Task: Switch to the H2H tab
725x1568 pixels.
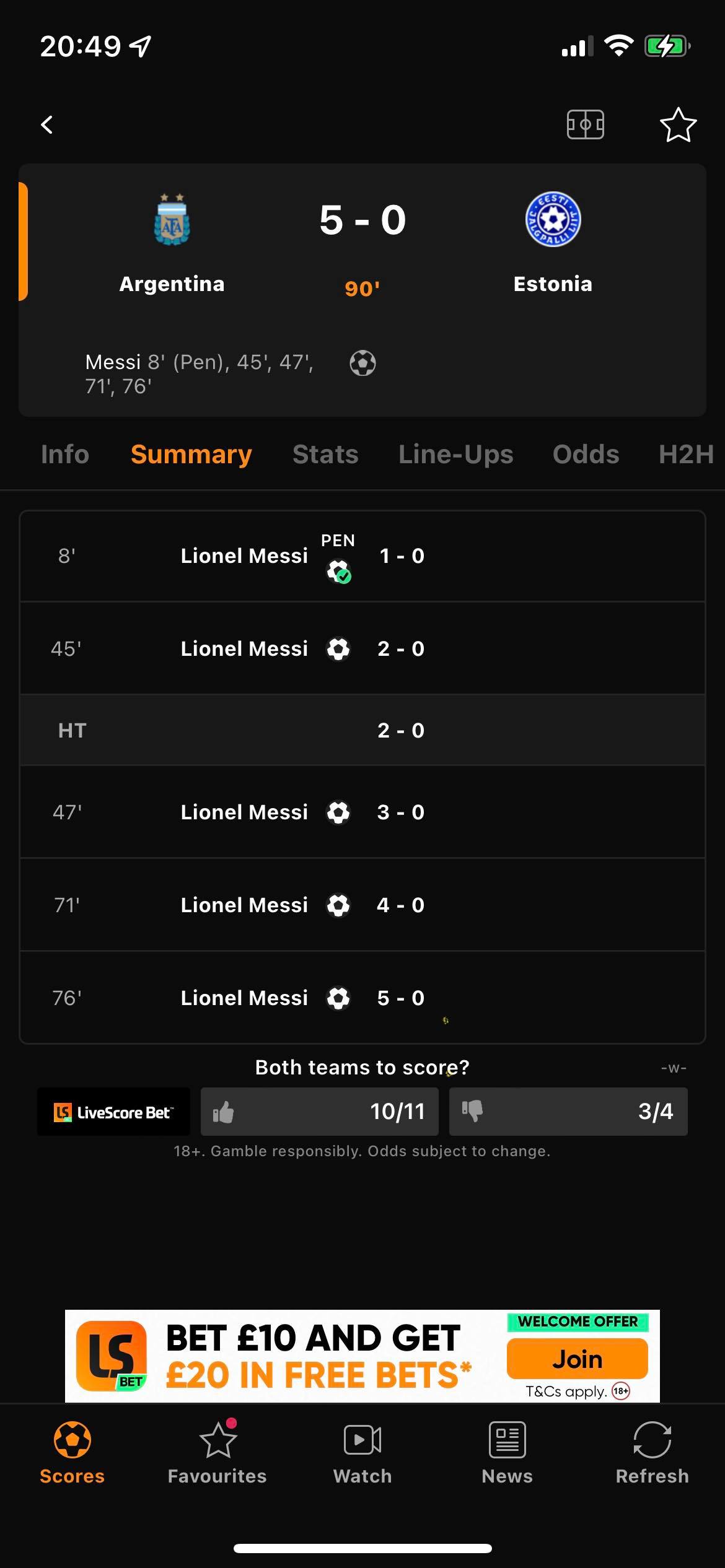Action: (686, 454)
